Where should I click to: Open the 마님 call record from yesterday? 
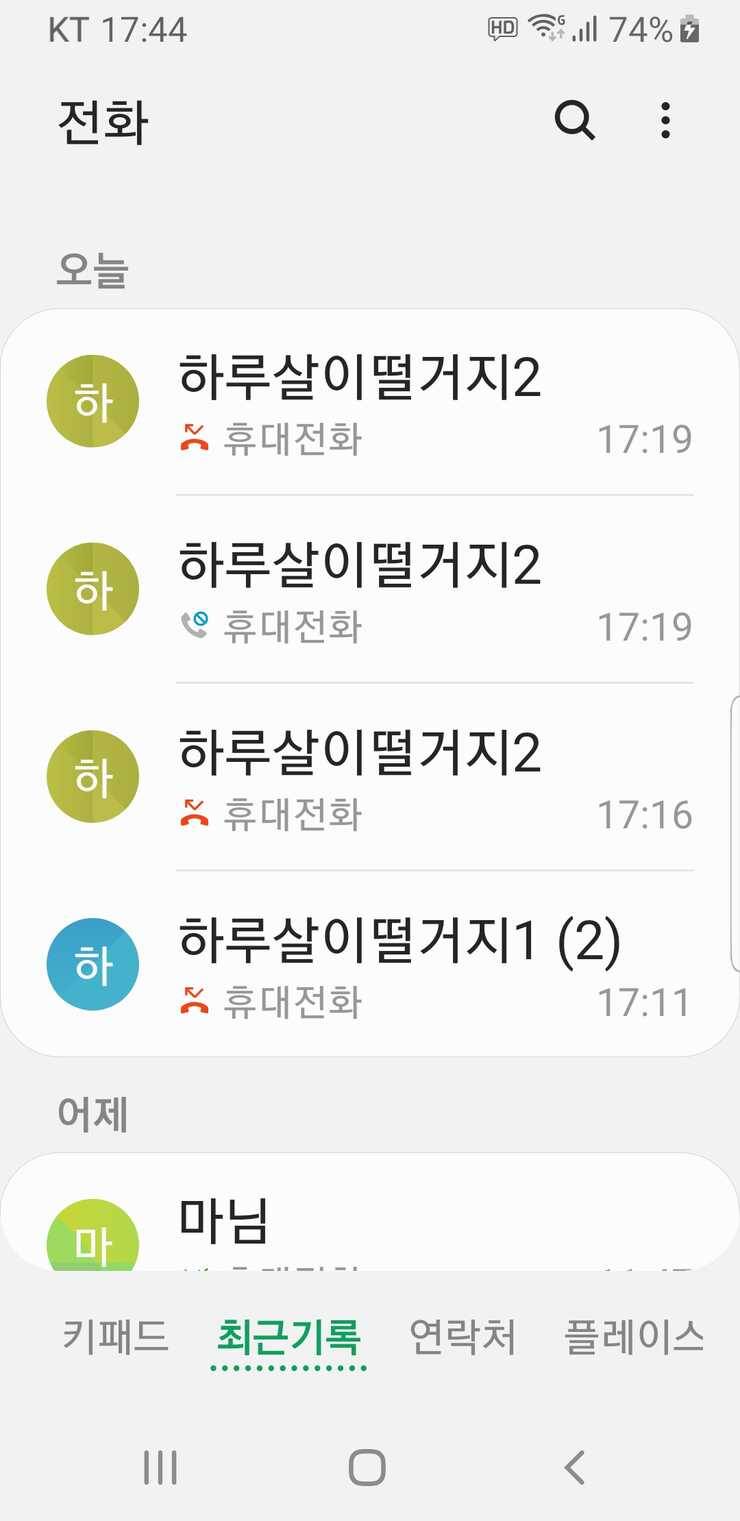[x=370, y=1213]
